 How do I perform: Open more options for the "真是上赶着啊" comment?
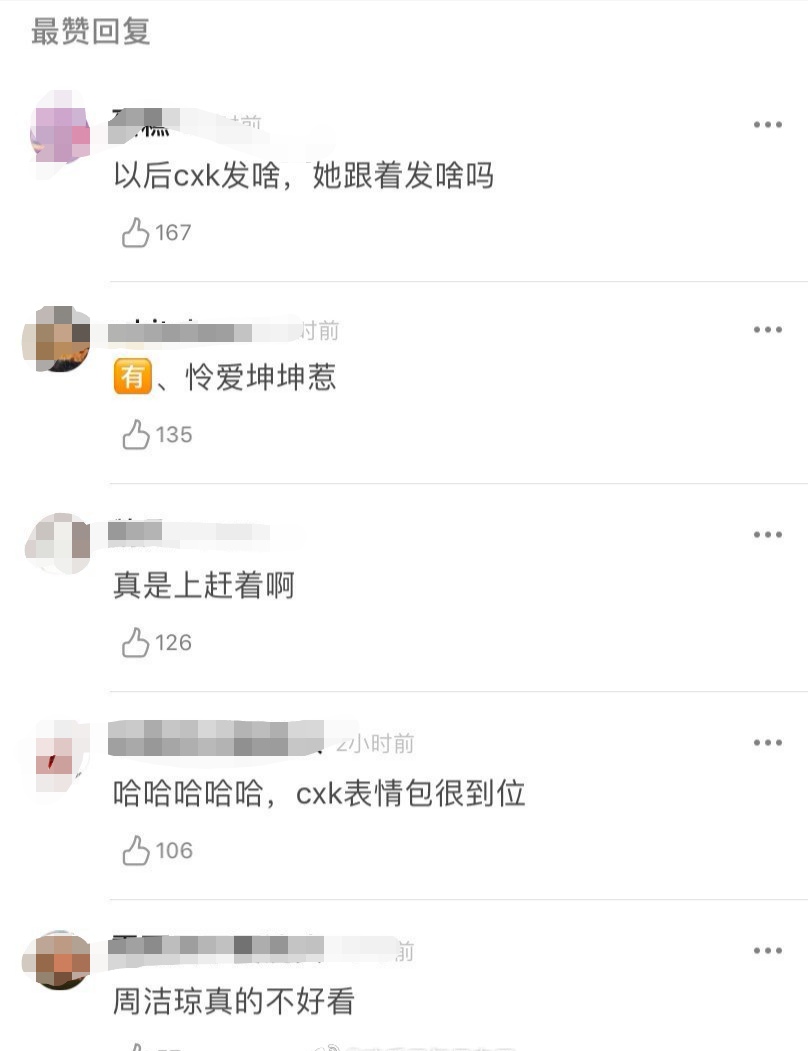coord(767,533)
